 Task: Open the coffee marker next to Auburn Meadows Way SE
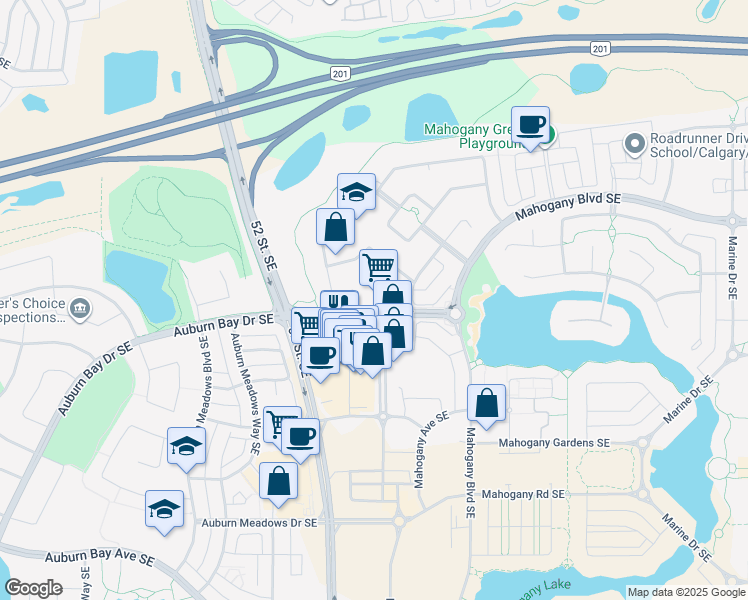pos(301,436)
